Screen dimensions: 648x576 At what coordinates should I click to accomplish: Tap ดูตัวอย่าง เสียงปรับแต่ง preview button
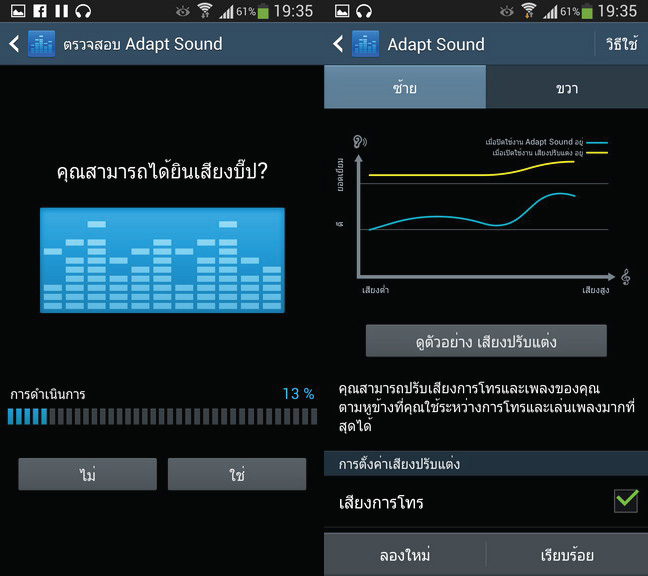pos(486,341)
